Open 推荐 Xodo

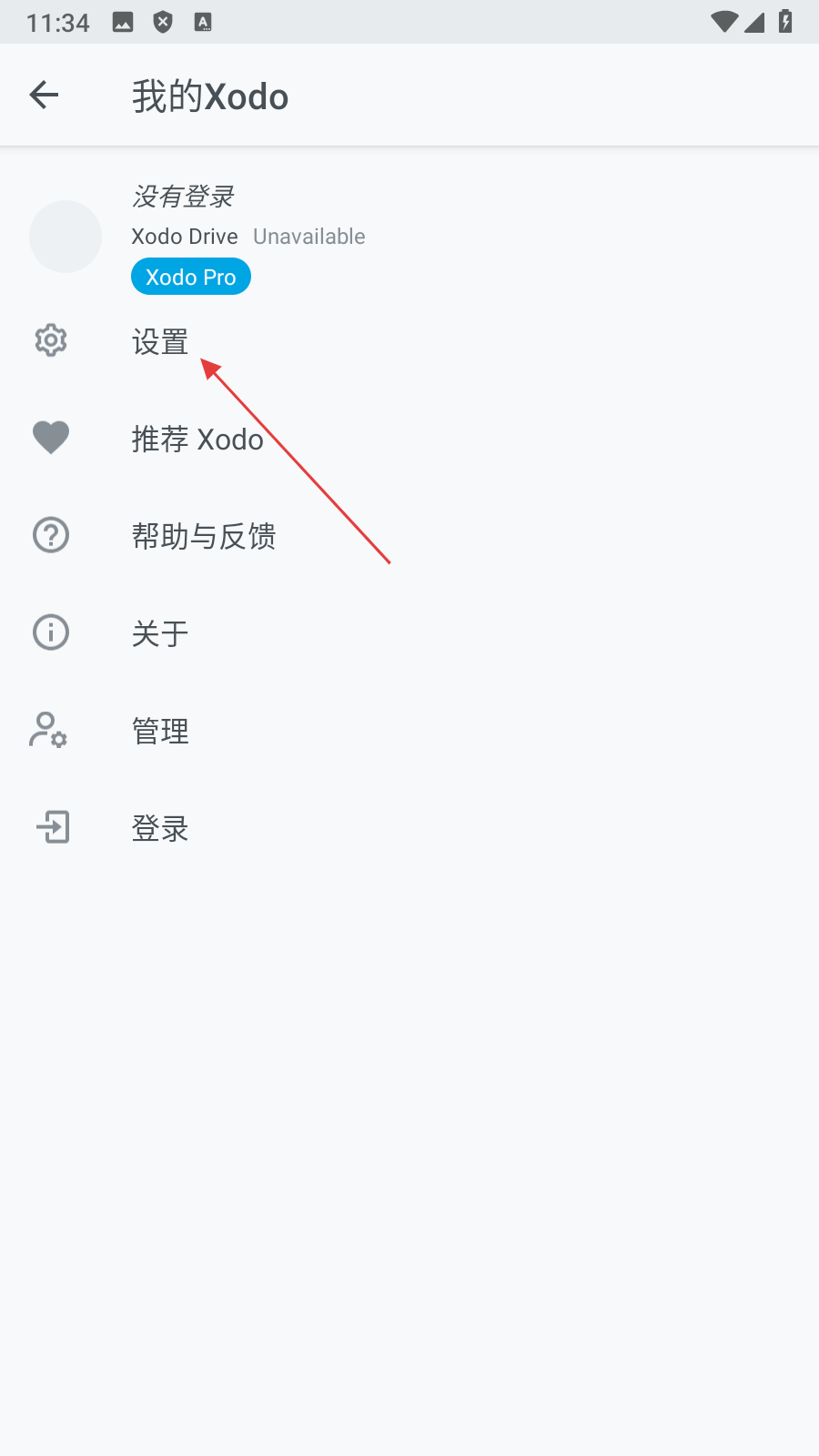point(197,439)
